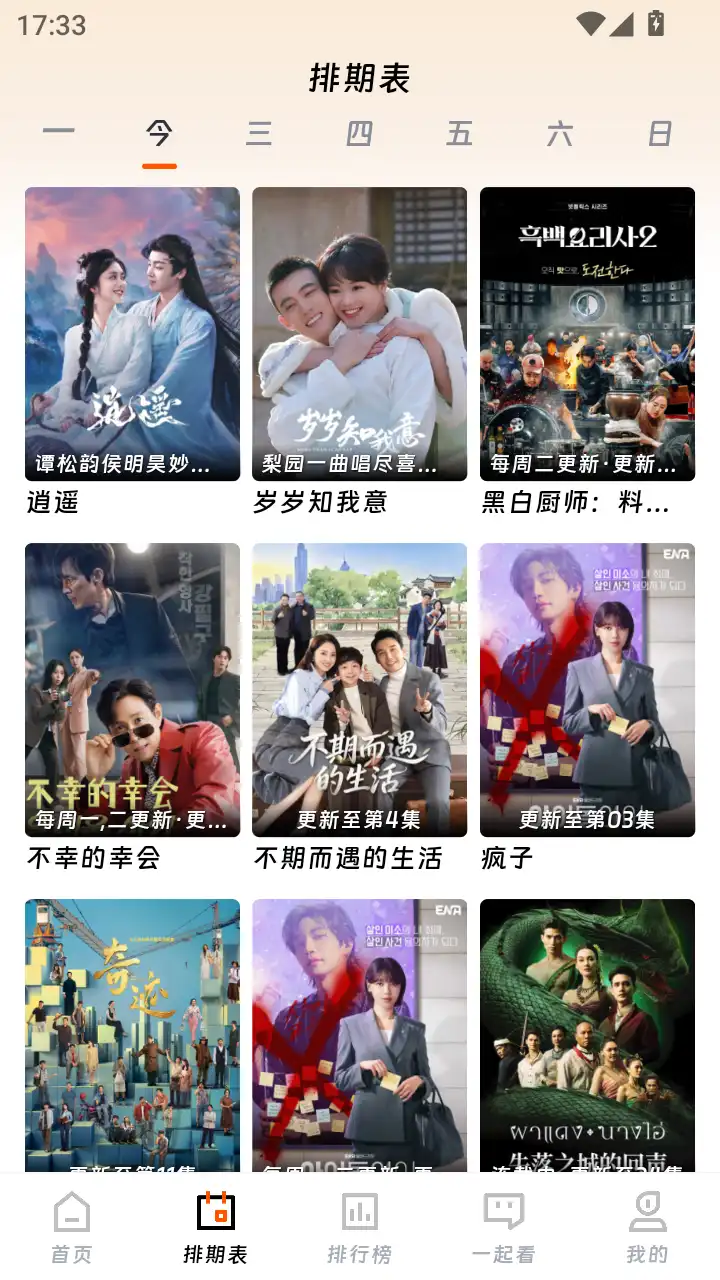
Task: Switch to the 五 Friday tab
Action: click(x=459, y=133)
